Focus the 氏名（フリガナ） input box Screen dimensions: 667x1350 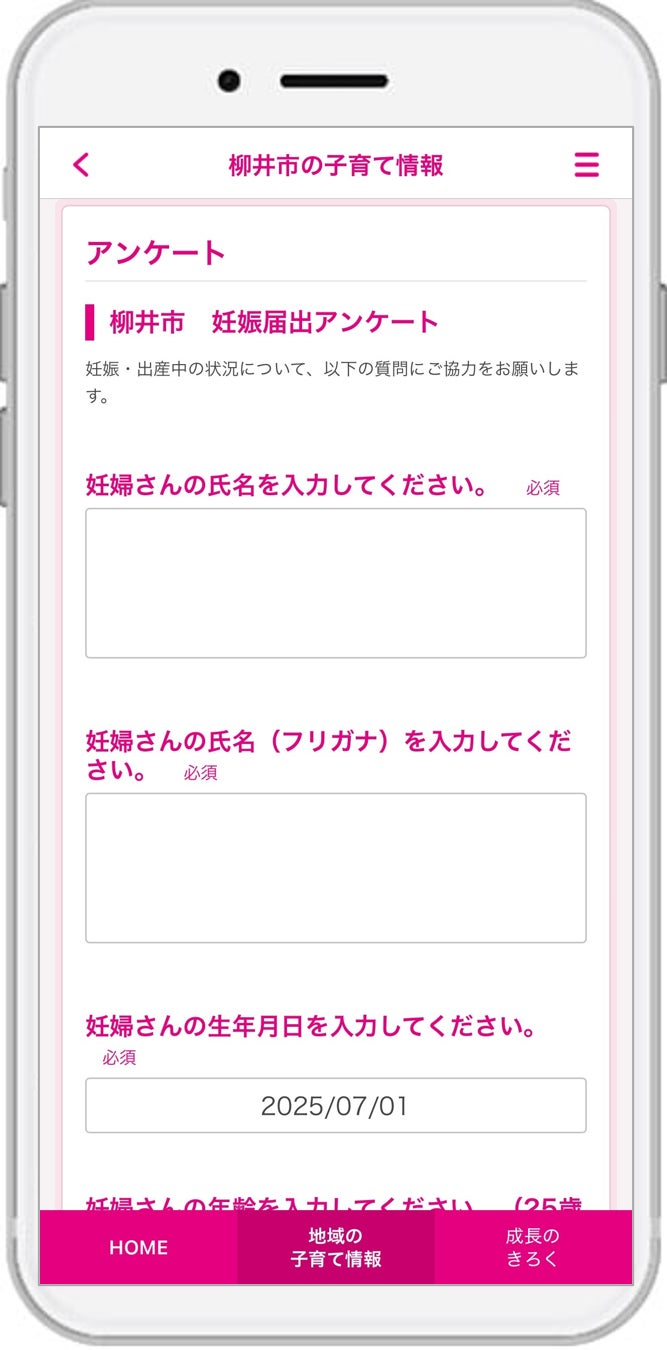click(x=335, y=868)
